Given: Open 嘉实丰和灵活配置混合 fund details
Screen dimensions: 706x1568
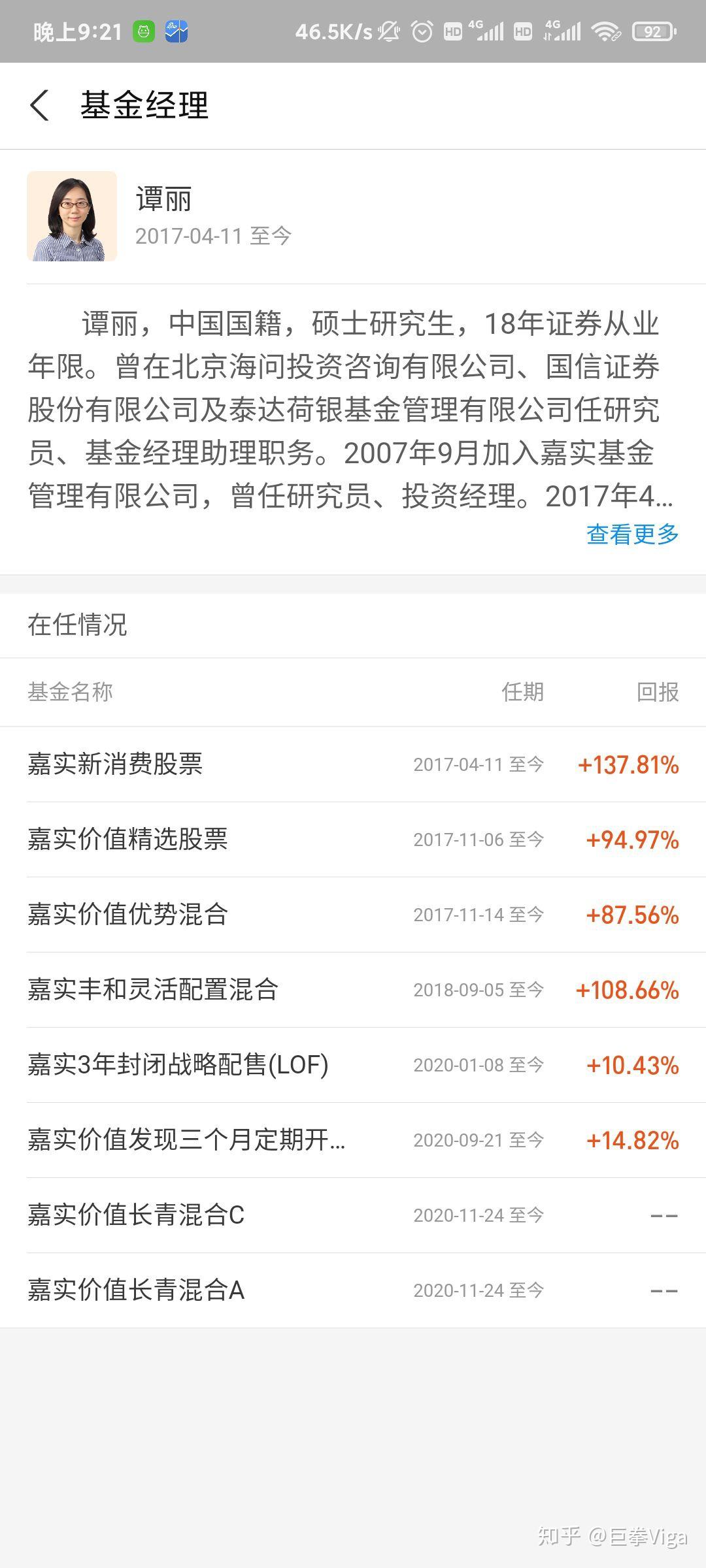Looking at the screenshot, I should [353, 990].
